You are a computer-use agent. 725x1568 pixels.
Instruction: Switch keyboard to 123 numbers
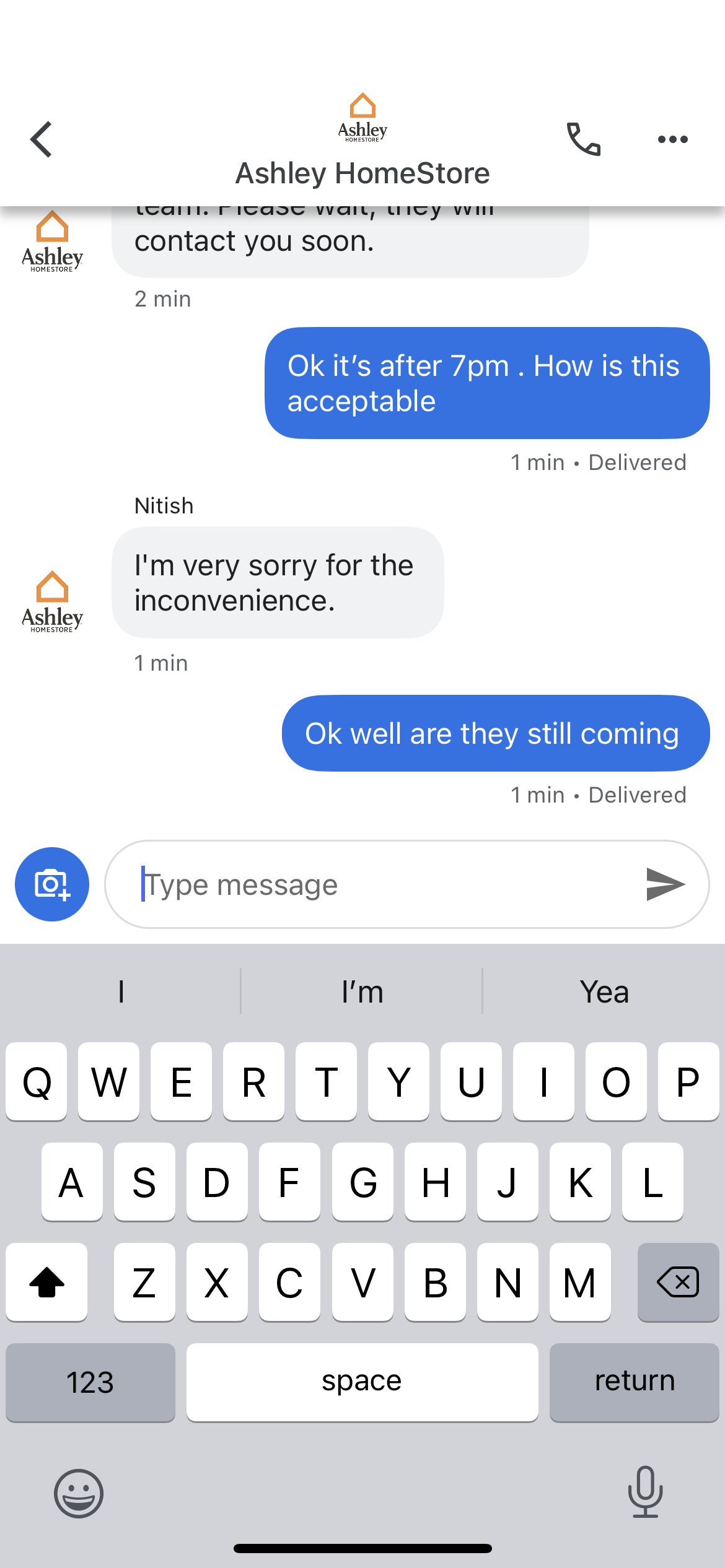click(x=90, y=1382)
